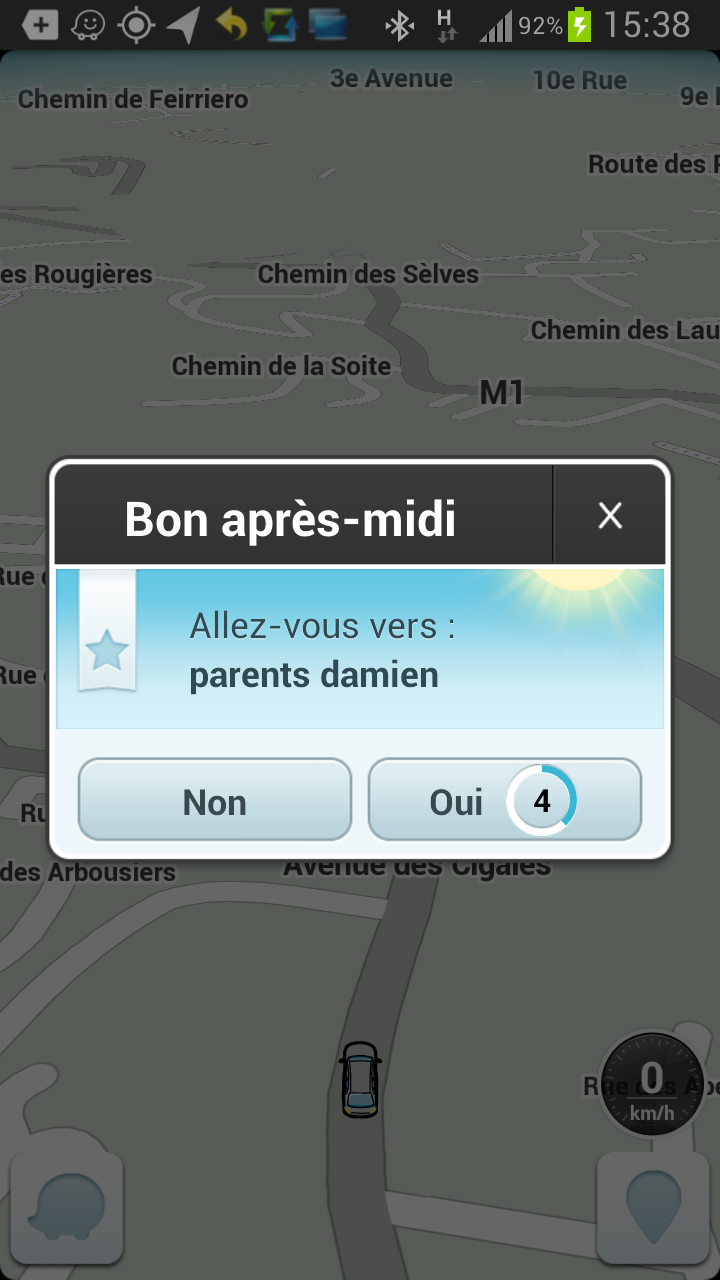Tap the navigation arrow status icon
This screenshot has height=1280, width=720.
point(186,24)
